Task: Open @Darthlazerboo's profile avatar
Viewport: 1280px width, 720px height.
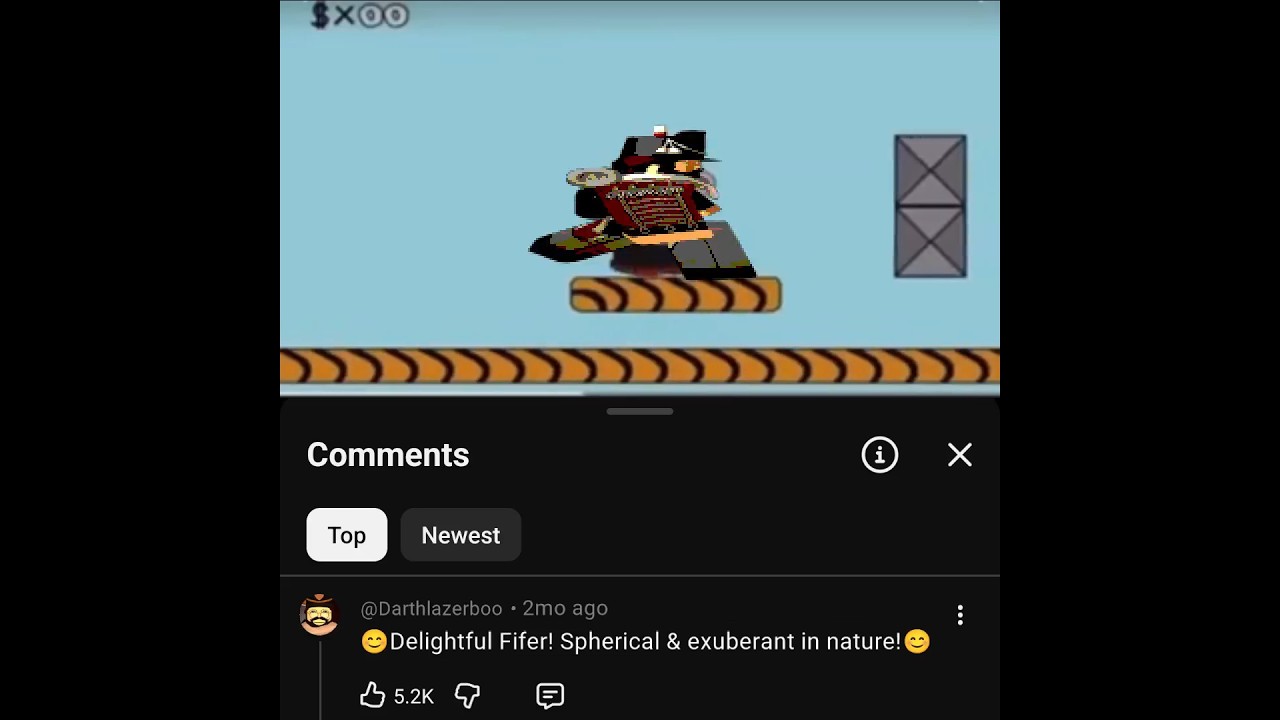Action: [319, 615]
